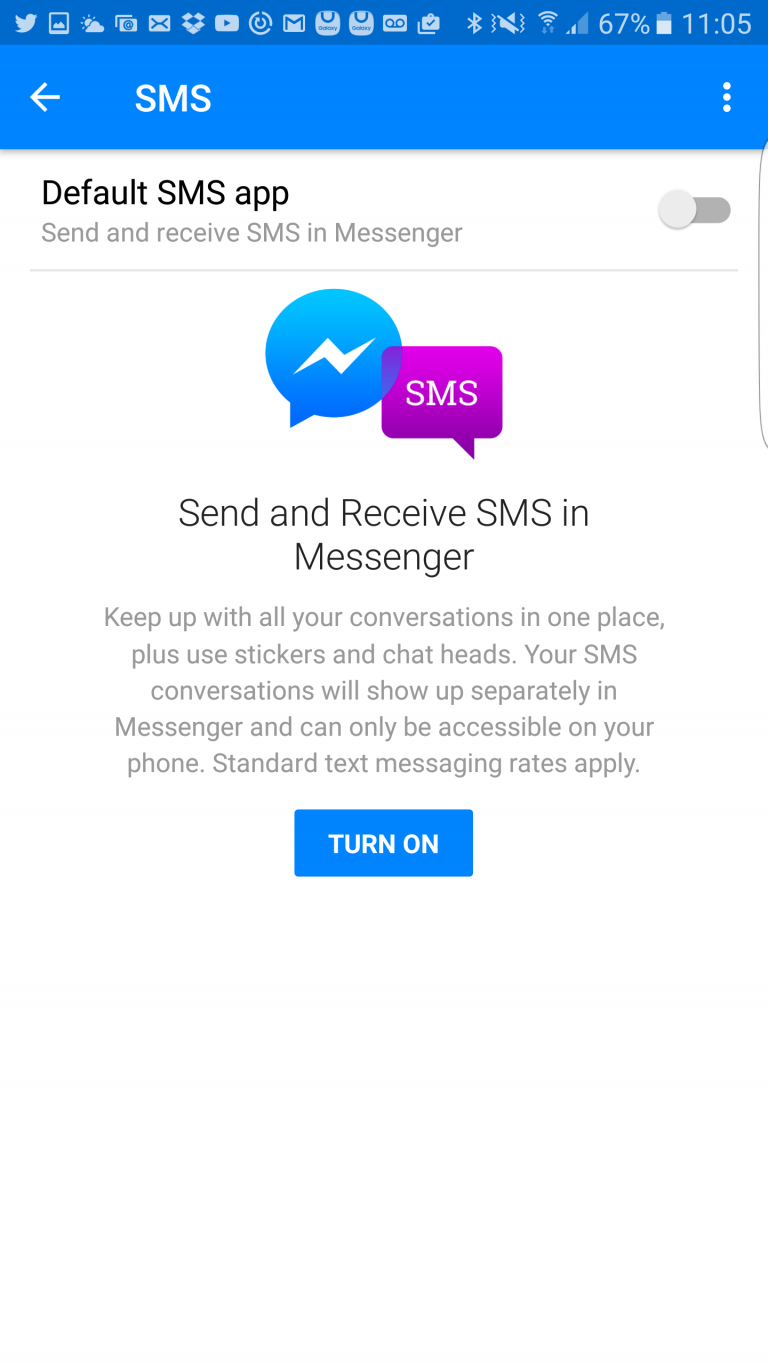Enable the Default SMS app switch

(695, 210)
